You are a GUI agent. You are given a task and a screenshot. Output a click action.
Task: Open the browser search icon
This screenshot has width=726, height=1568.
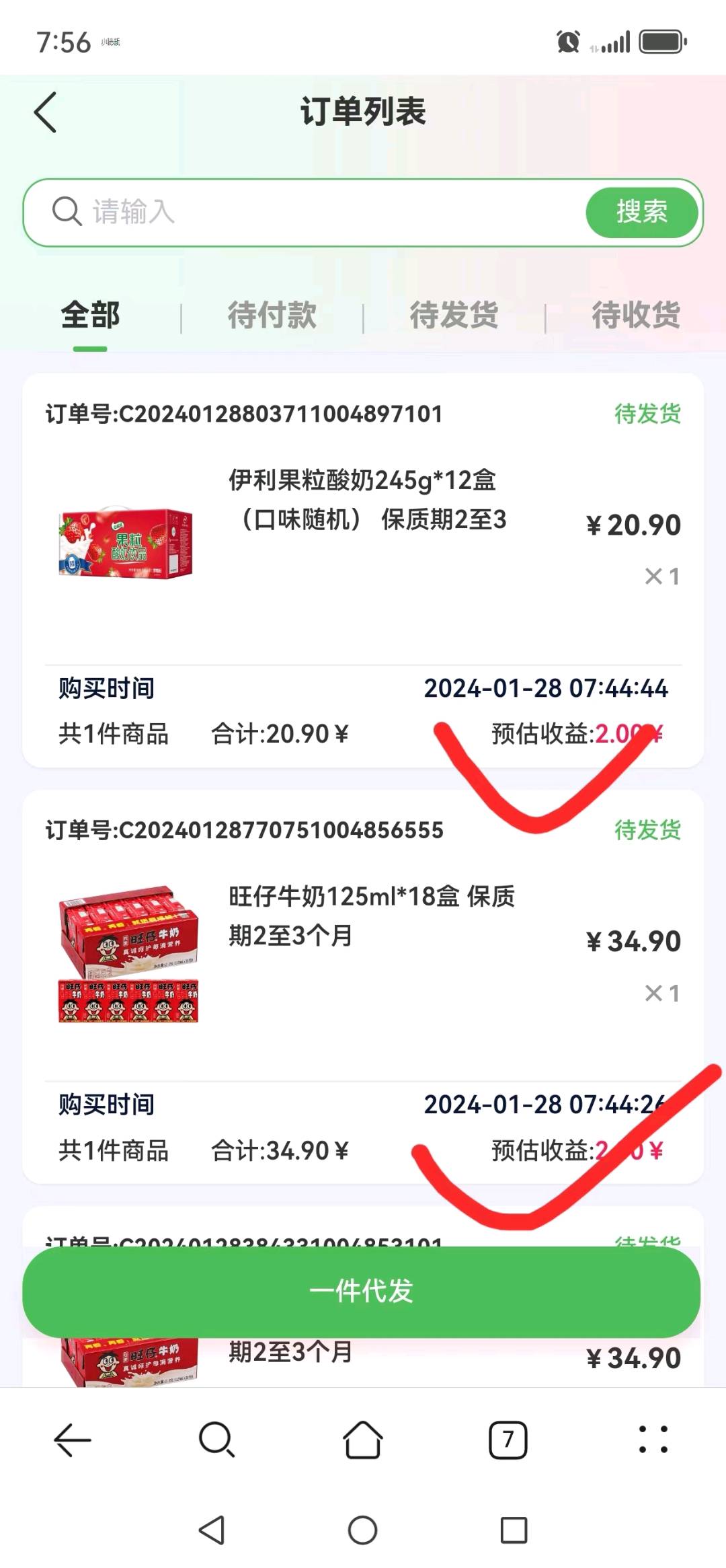(217, 1440)
